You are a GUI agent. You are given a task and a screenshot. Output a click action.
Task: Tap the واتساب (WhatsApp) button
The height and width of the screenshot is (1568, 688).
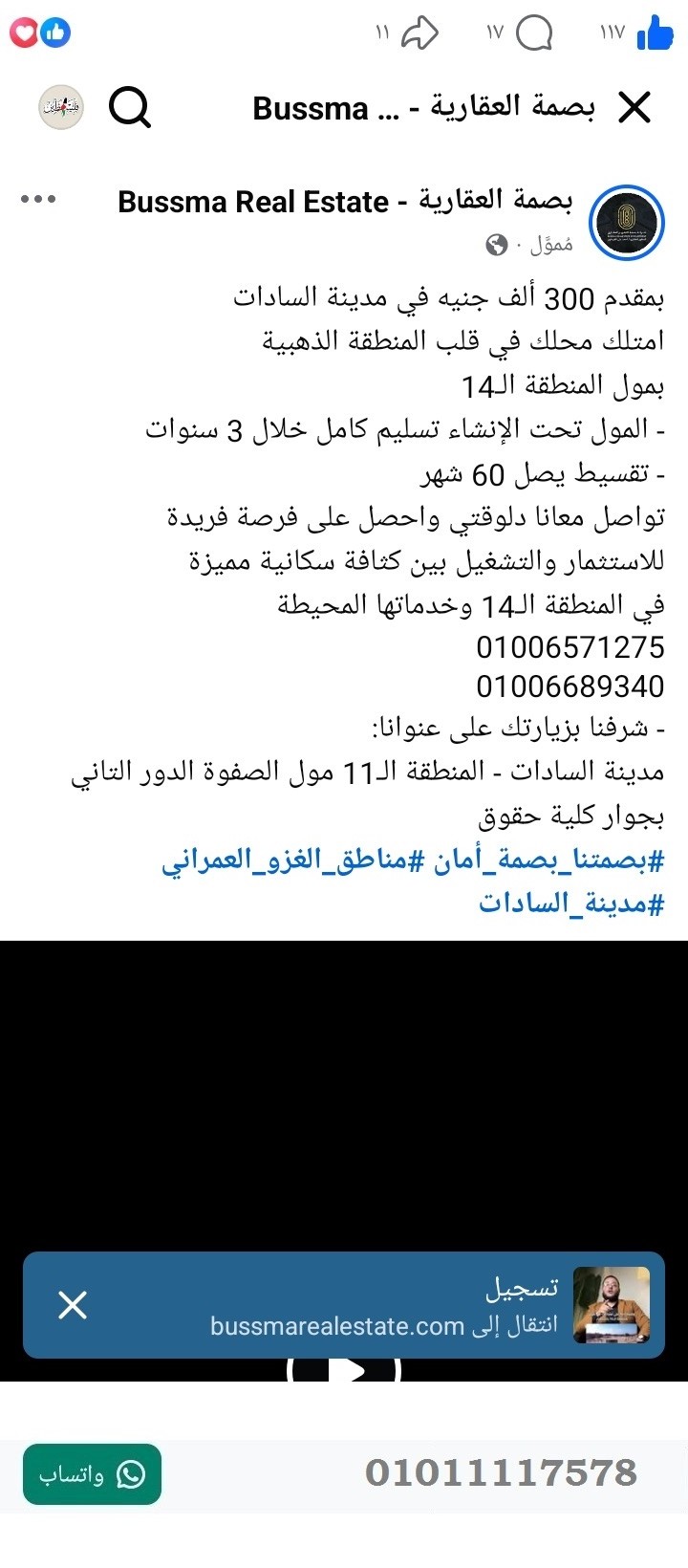click(x=92, y=1476)
